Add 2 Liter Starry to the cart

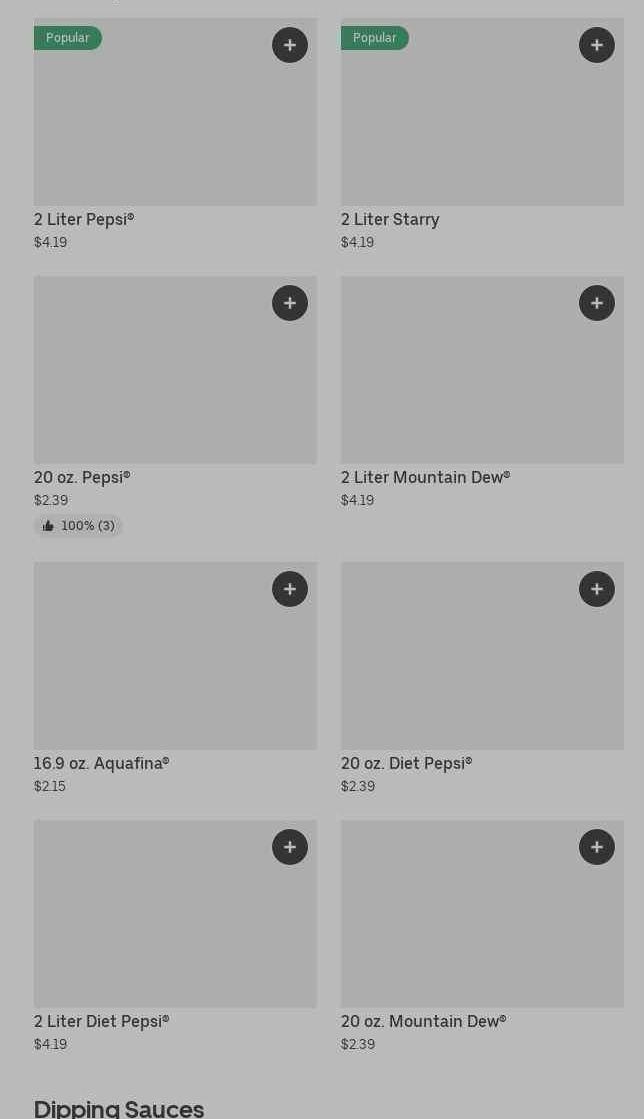point(597,45)
